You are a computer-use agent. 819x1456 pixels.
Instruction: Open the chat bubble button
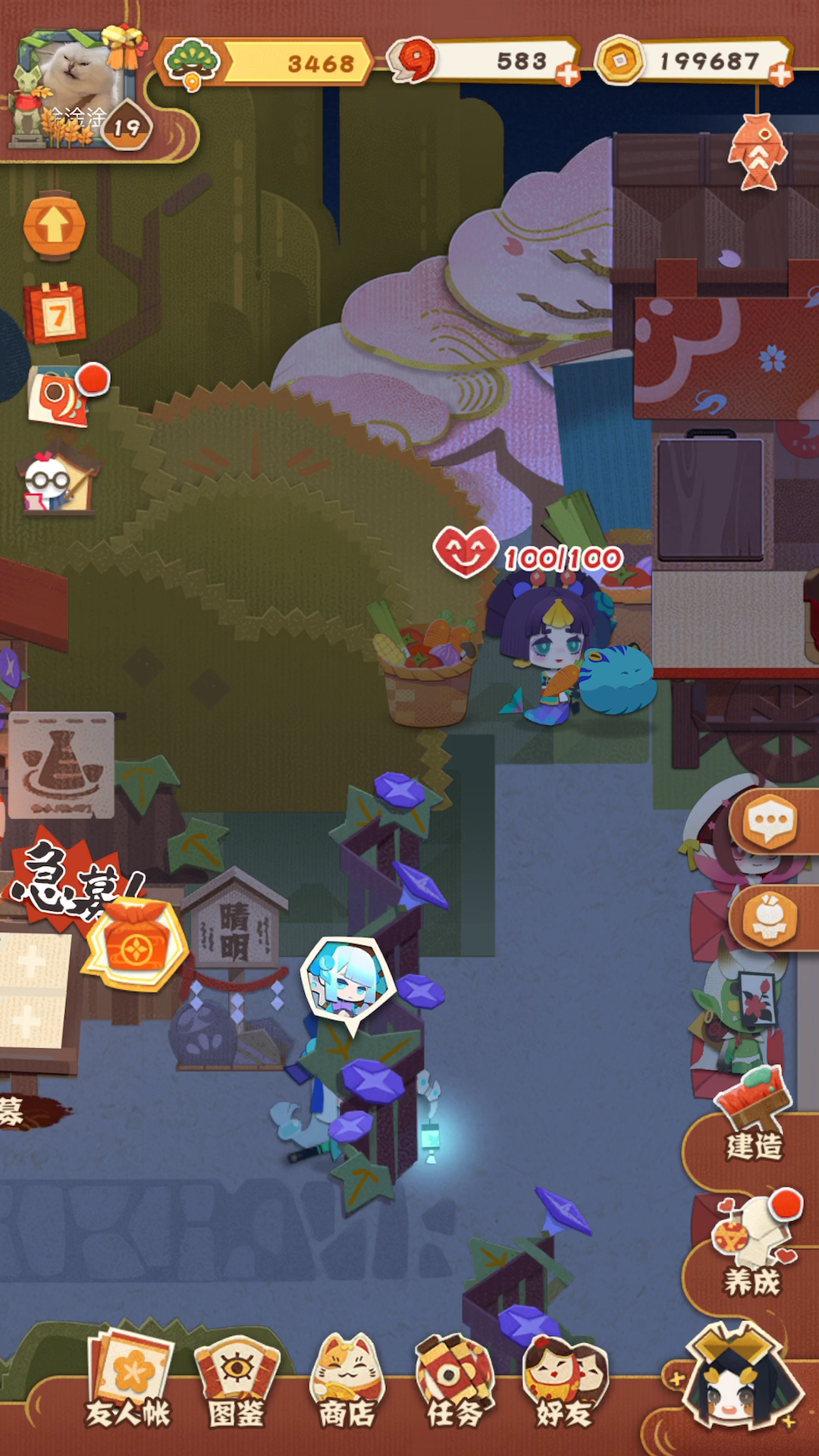(770, 821)
